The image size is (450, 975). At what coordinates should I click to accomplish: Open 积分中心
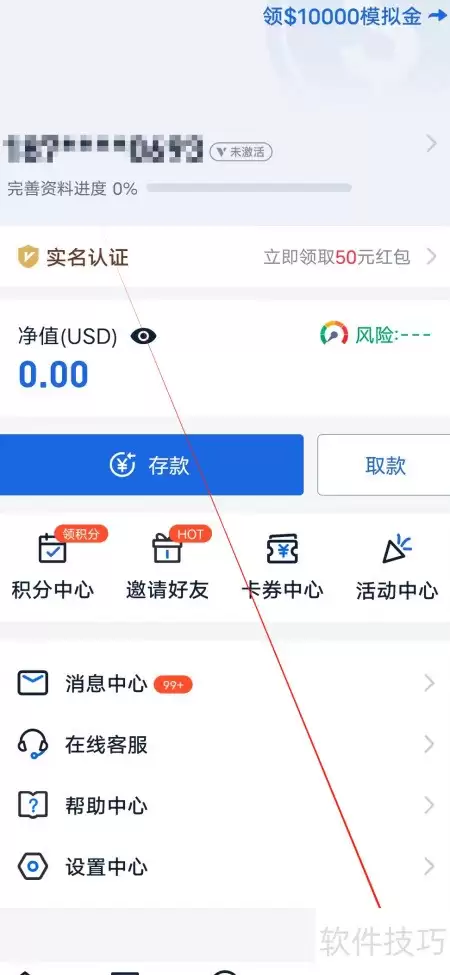point(53,563)
